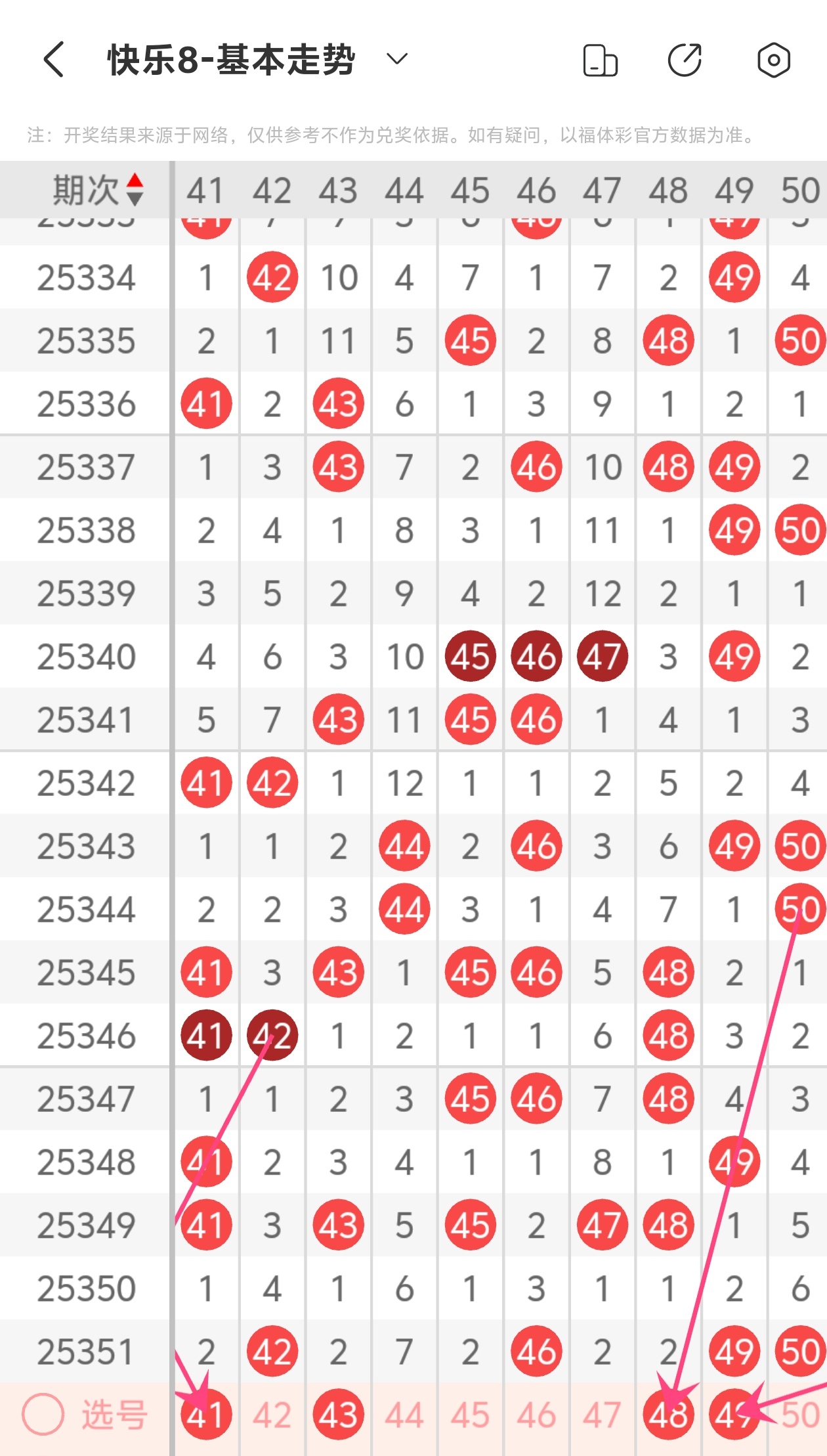The image size is (827, 1456).
Task: Deselect number 49 in the 选号 row
Action: [734, 1414]
